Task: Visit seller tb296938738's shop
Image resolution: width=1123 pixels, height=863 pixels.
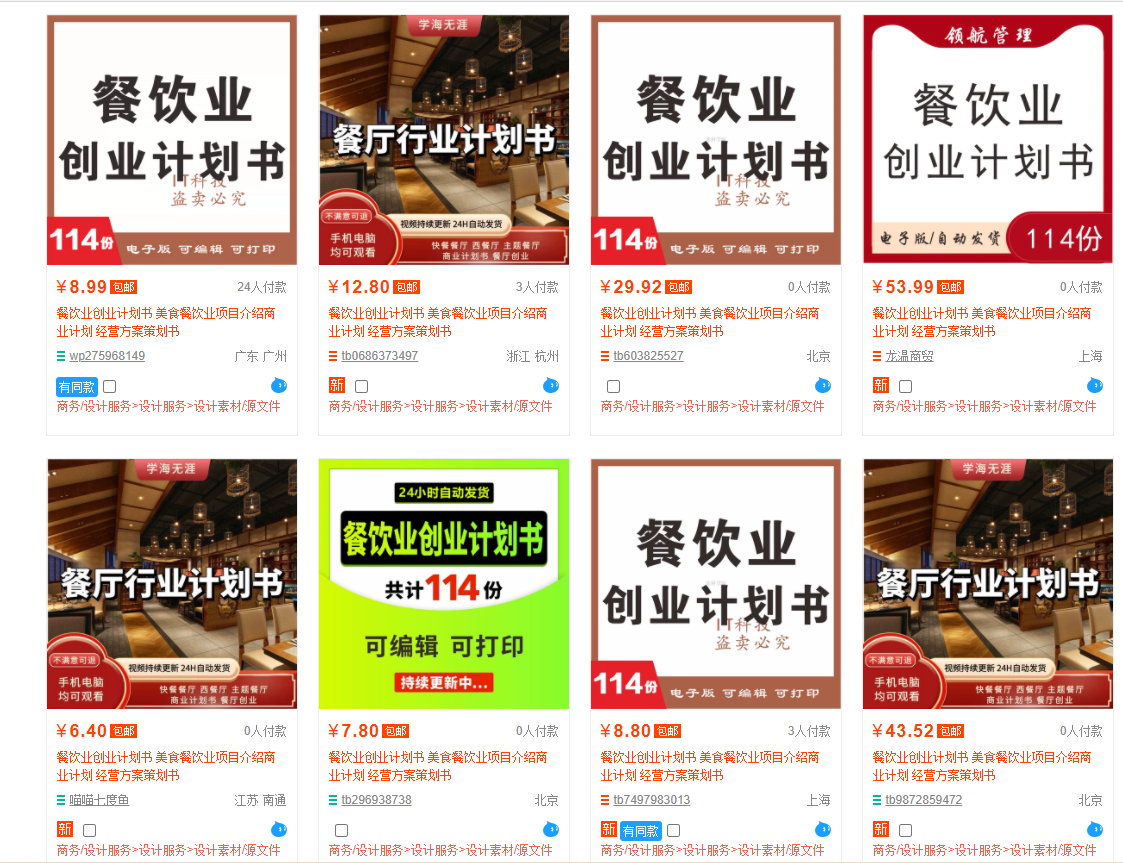Action: pos(376,800)
